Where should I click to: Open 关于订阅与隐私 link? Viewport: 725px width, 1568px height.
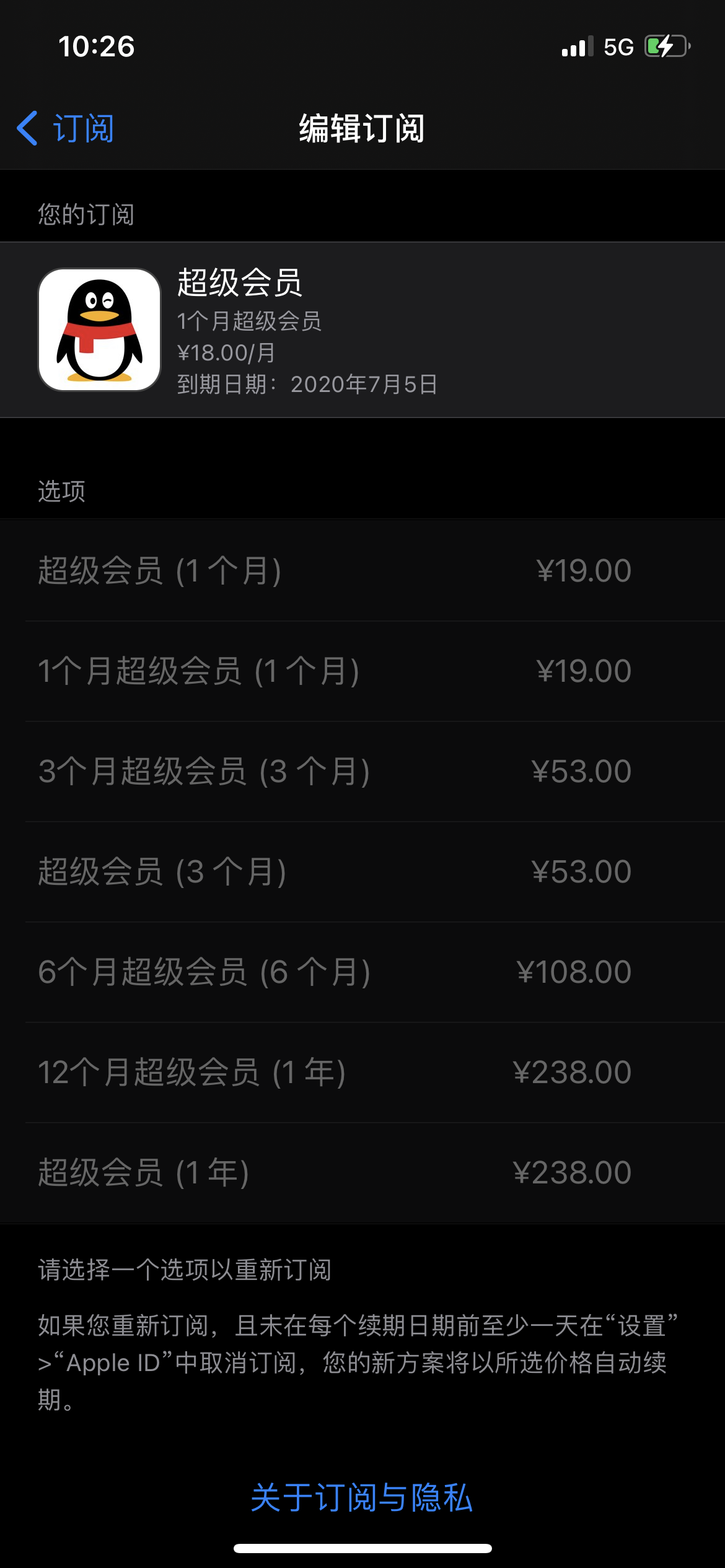[362, 1497]
